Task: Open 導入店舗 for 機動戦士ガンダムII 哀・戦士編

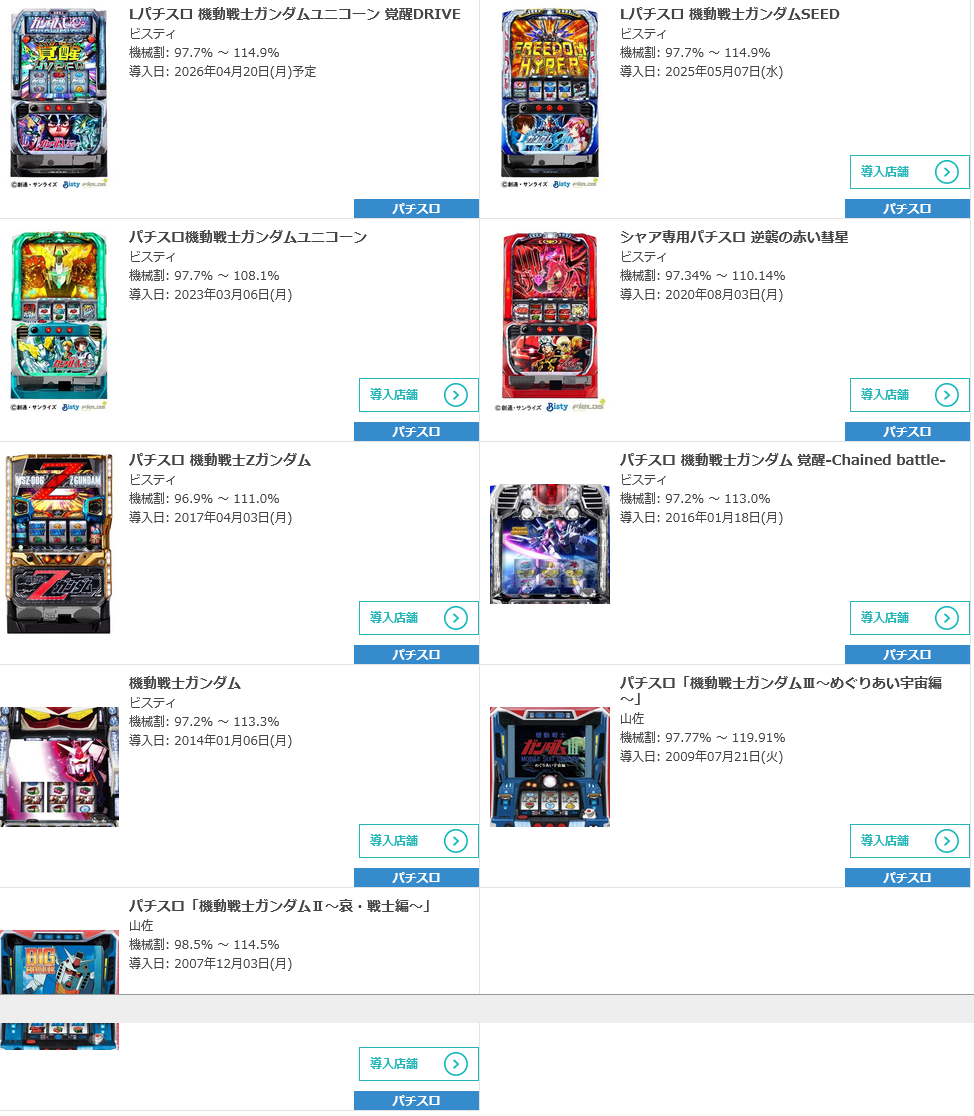Action: pyautogui.click(x=418, y=1064)
